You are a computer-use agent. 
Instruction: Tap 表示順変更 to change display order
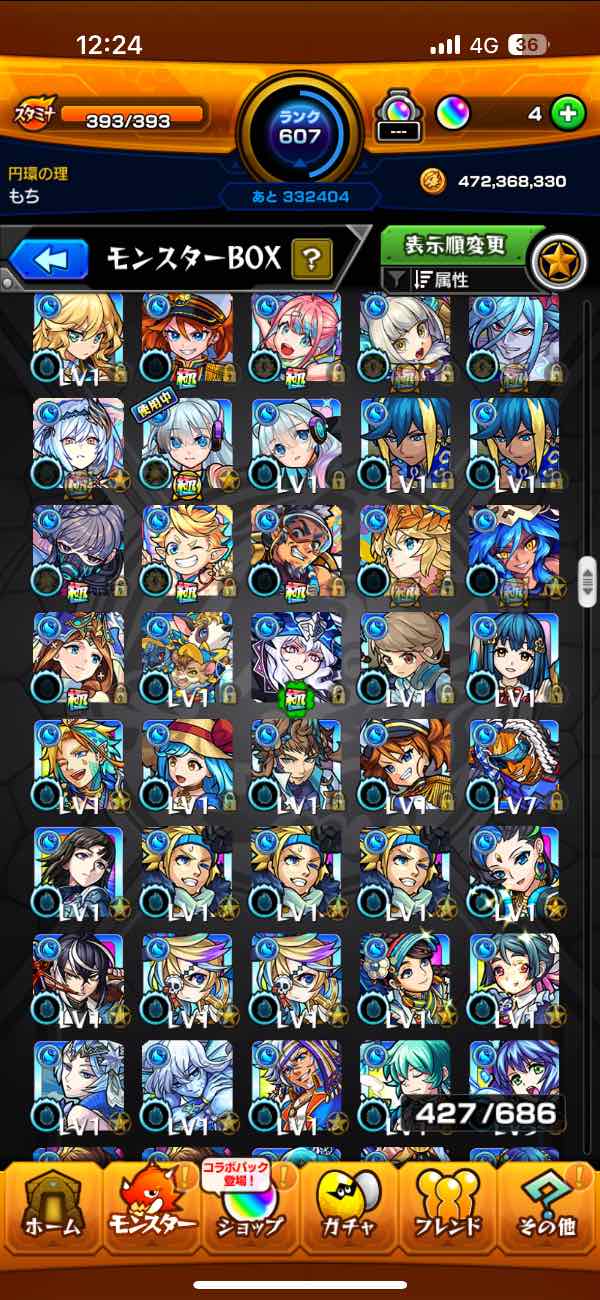455,244
